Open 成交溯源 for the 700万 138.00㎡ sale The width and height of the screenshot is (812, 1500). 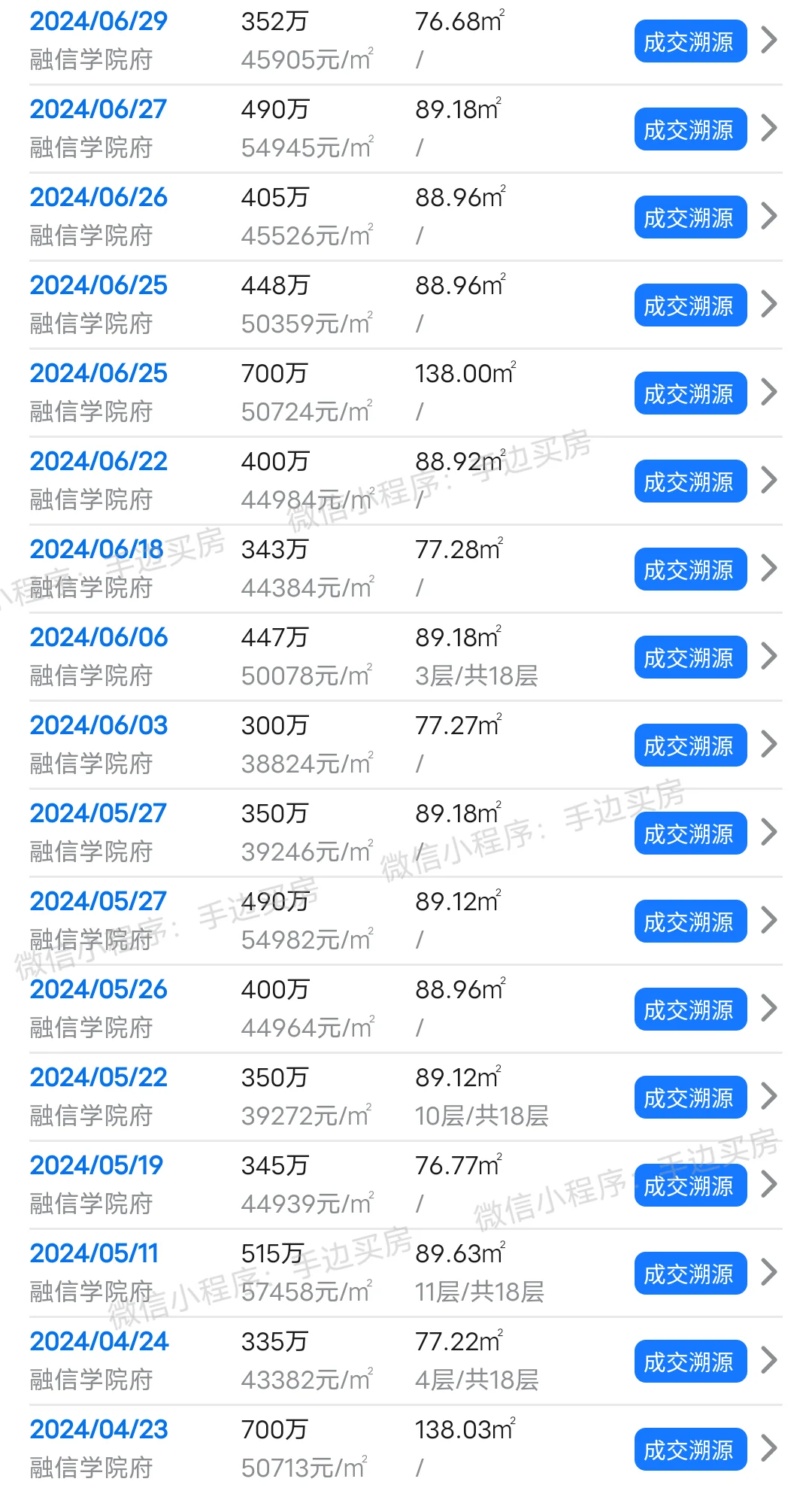pyautogui.click(x=690, y=393)
